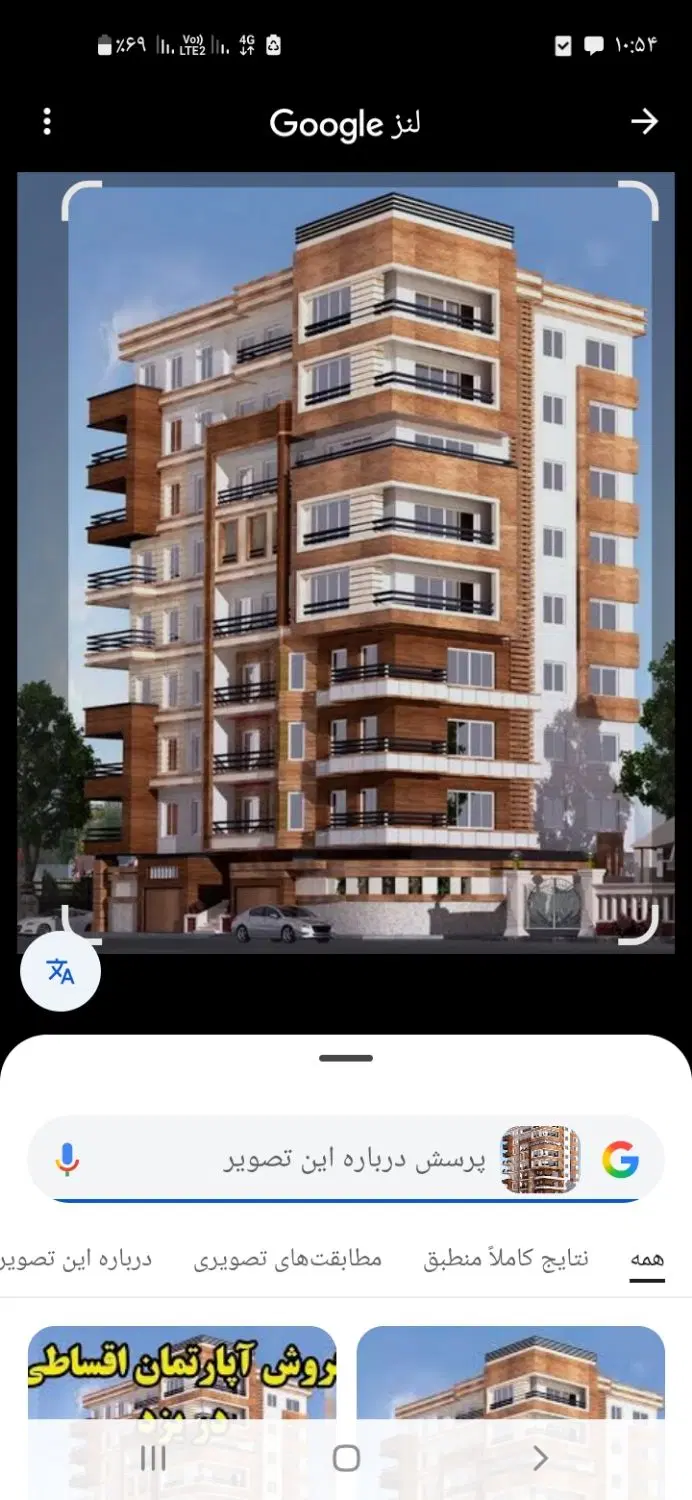Screen dimensions: 692x1500
Task: Tap the translate floating button
Action: [60, 971]
